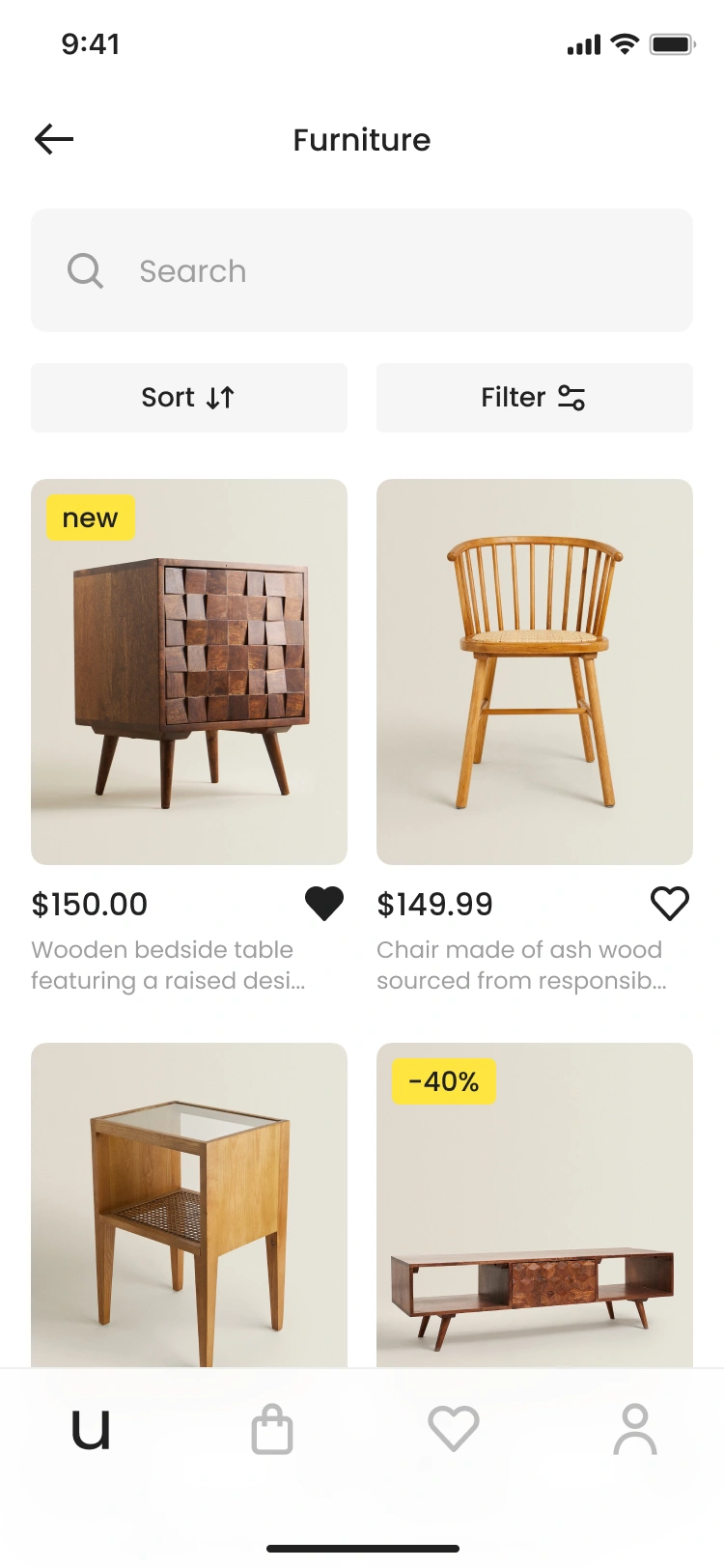
Task: Switch to the home tab
Action: pos(91,1429)
